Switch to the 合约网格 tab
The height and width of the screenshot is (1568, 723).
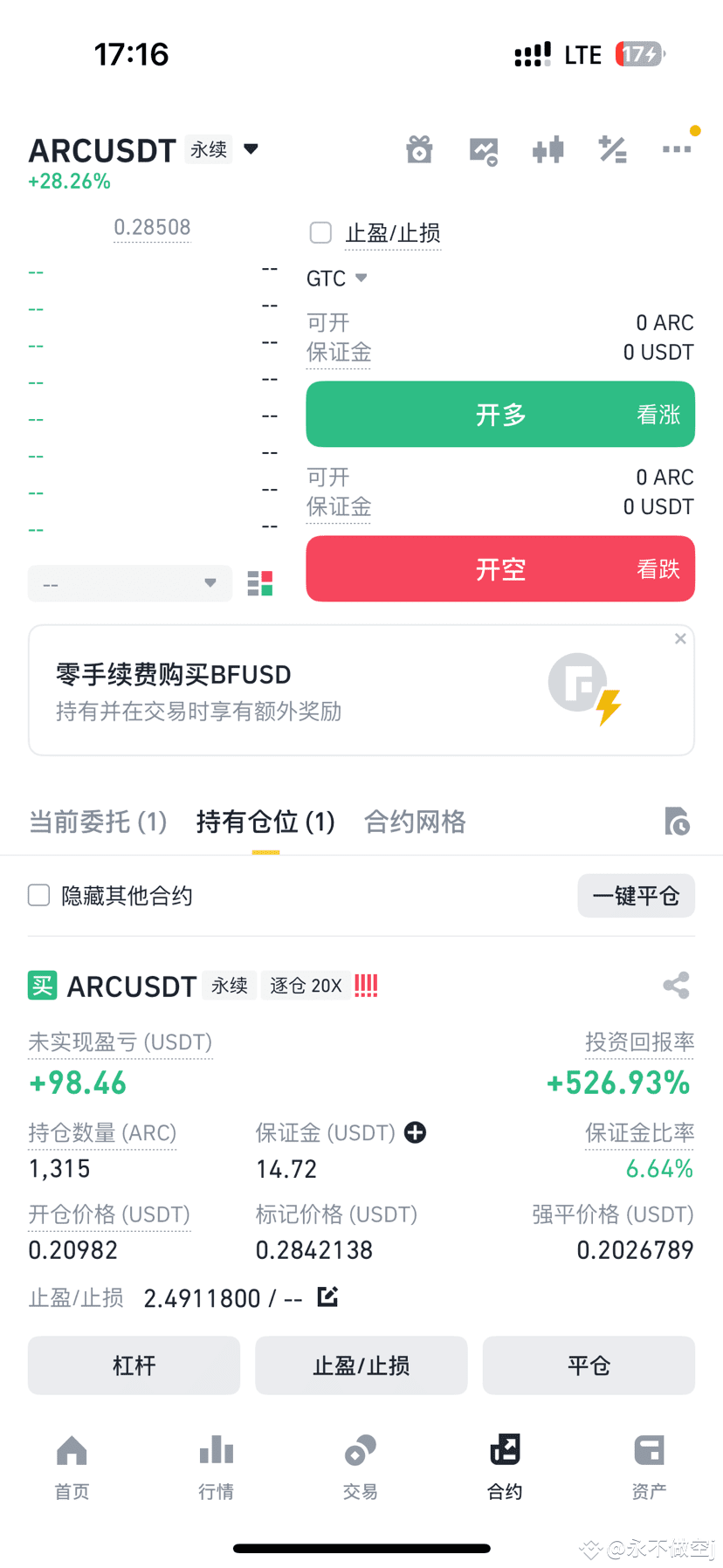tap(415, 822)
